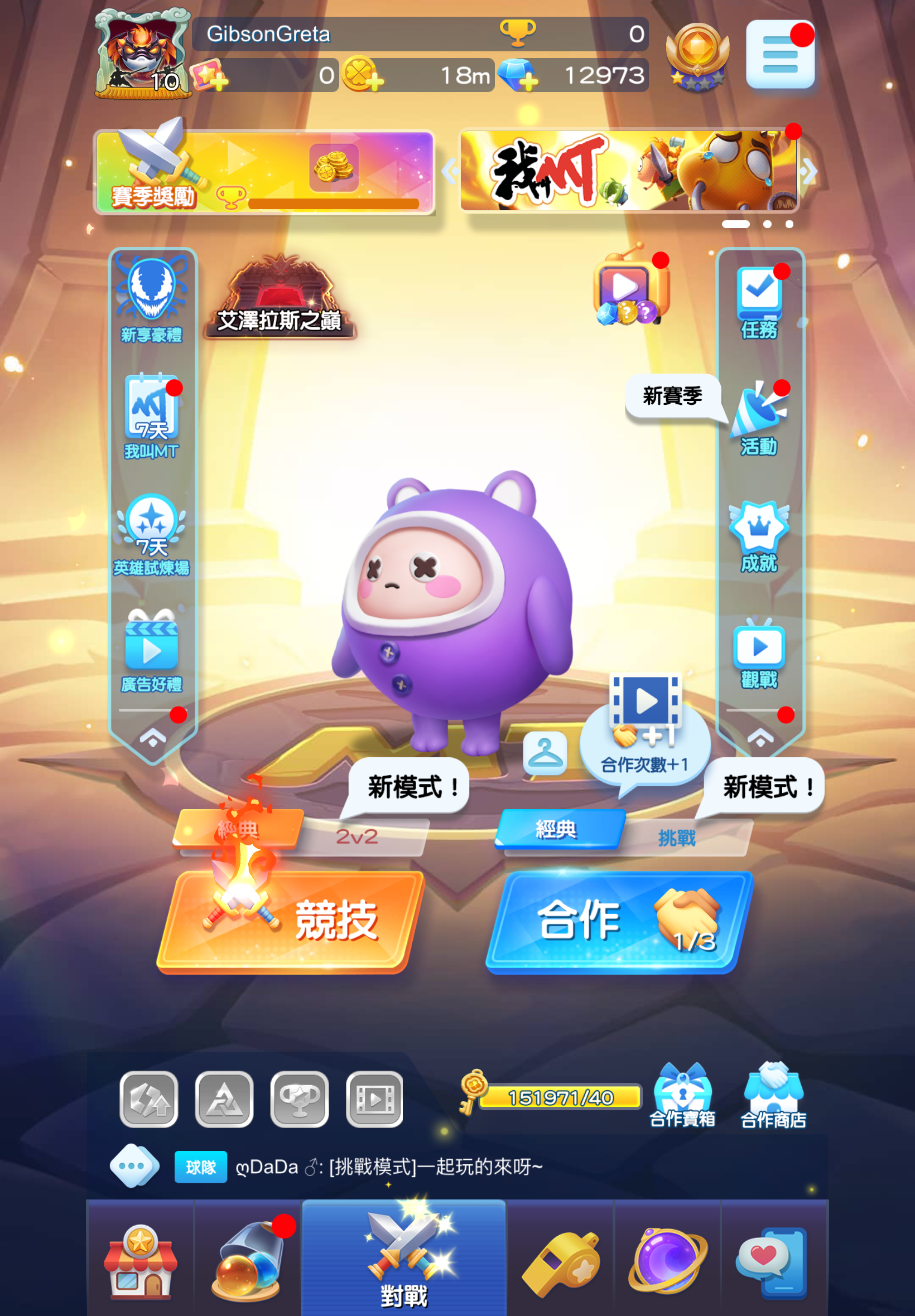Select the 挑戰 co-op mode
This screenshot has height=1316, width=915.
point(677,838)
